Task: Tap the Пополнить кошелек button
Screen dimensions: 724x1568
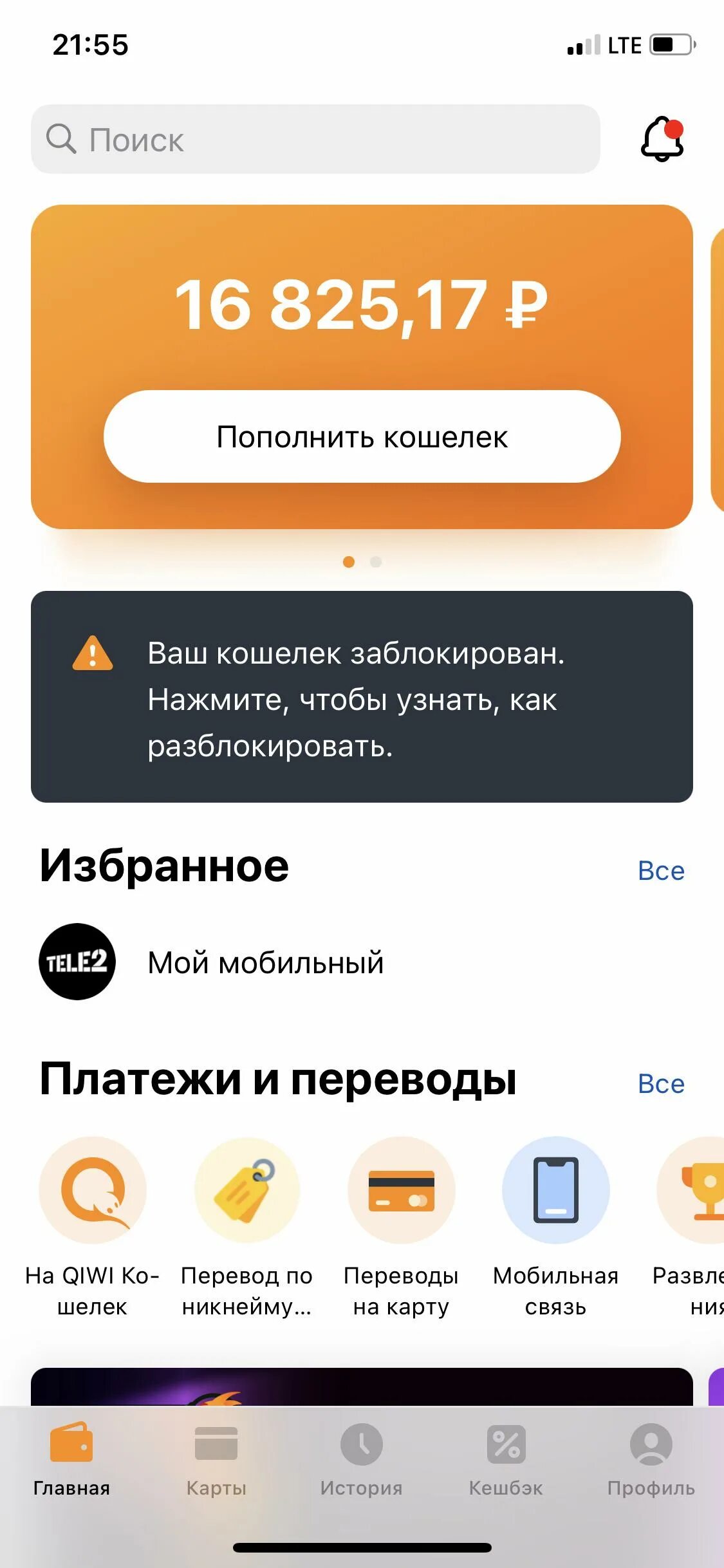Action: pyautogui.click(x=362, y=436)
